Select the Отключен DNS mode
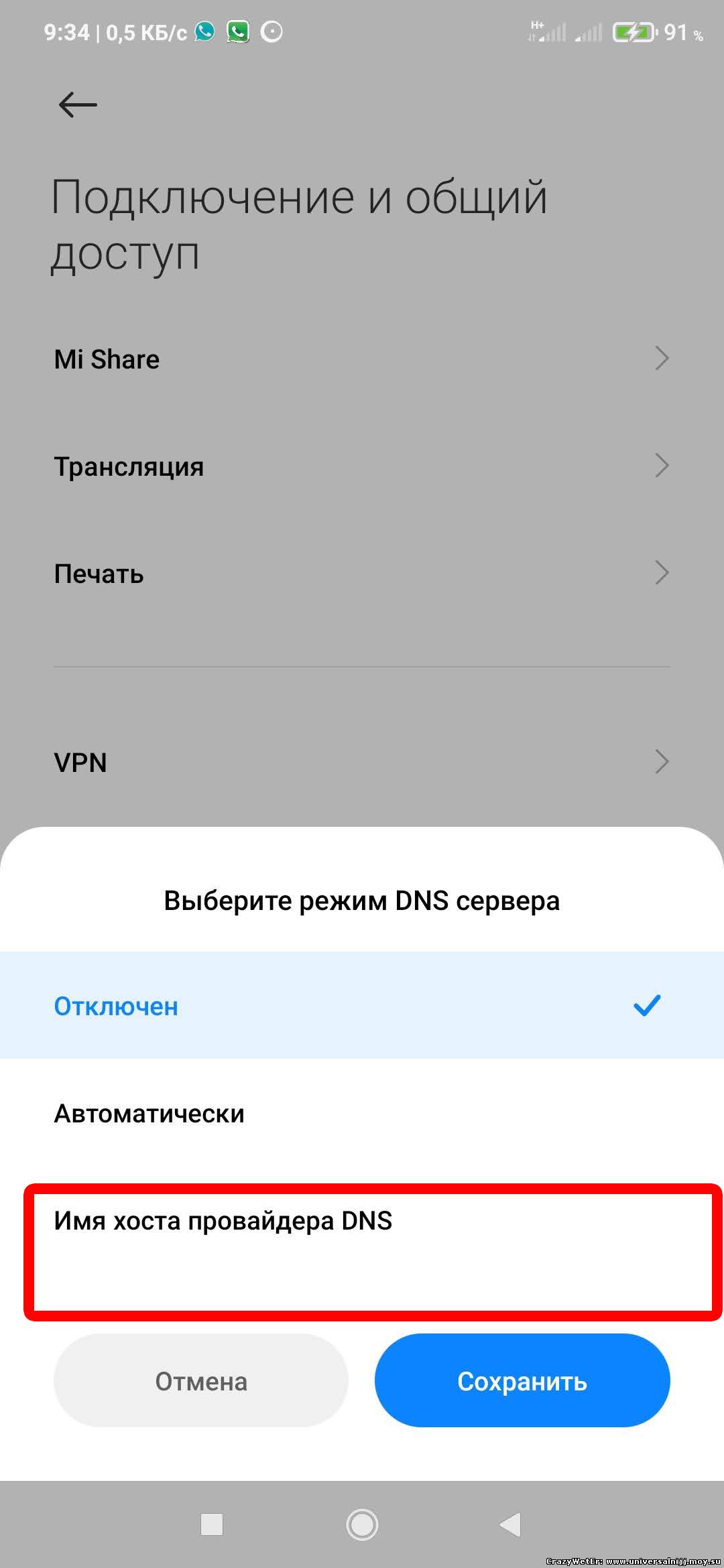724x1568 pixels. [x=362, y=1005]
